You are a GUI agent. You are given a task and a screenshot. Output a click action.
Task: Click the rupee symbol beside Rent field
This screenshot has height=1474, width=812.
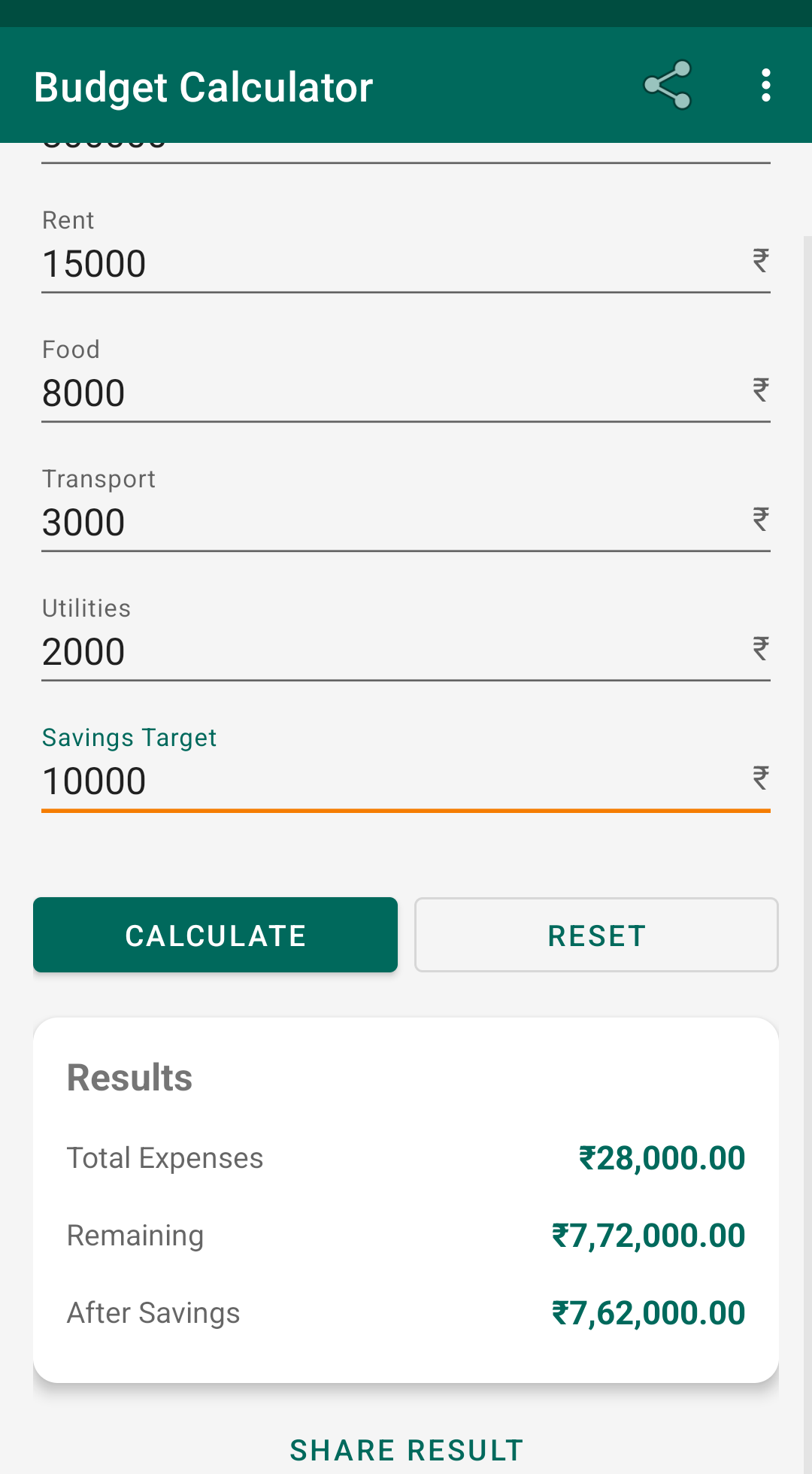761,261
